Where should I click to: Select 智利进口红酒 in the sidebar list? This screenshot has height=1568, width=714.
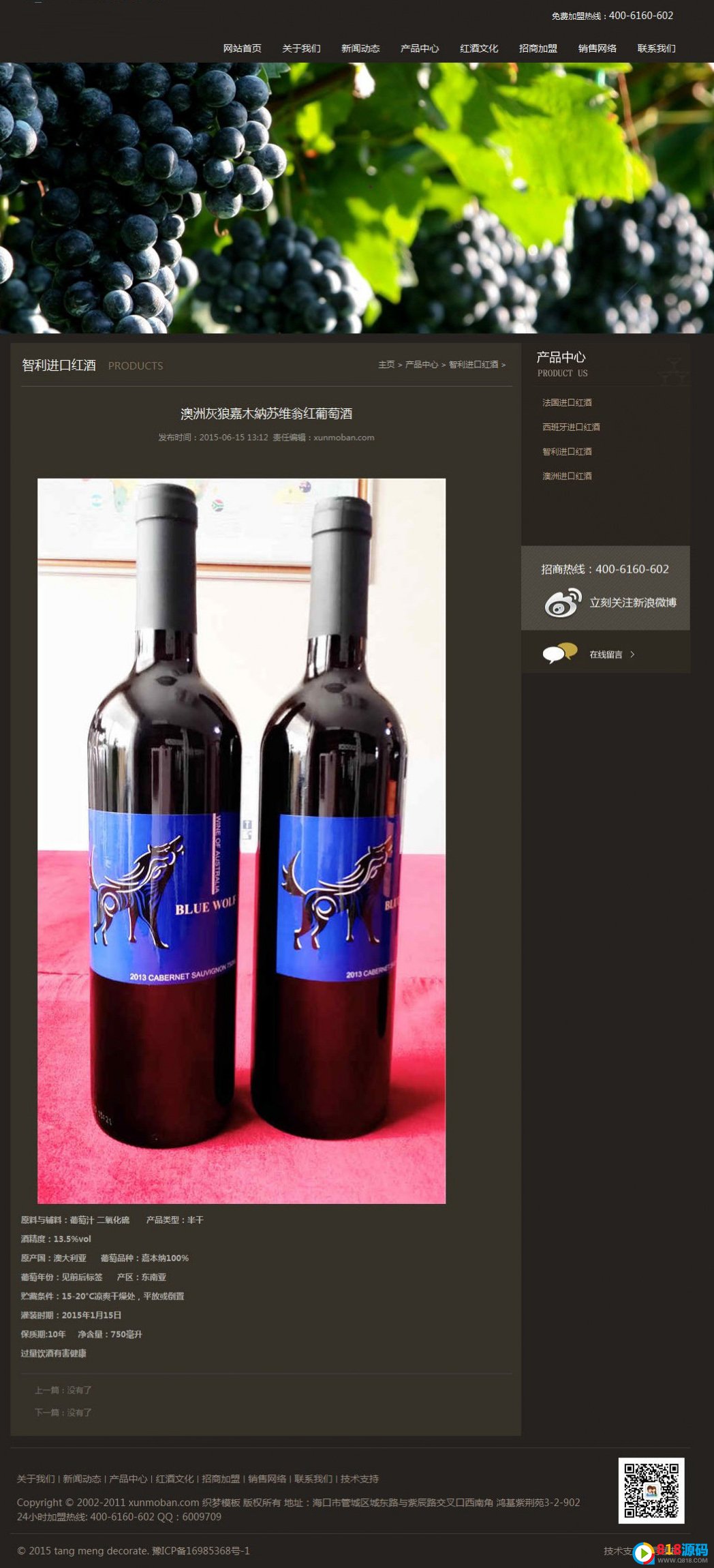click(x=567, y=452)
